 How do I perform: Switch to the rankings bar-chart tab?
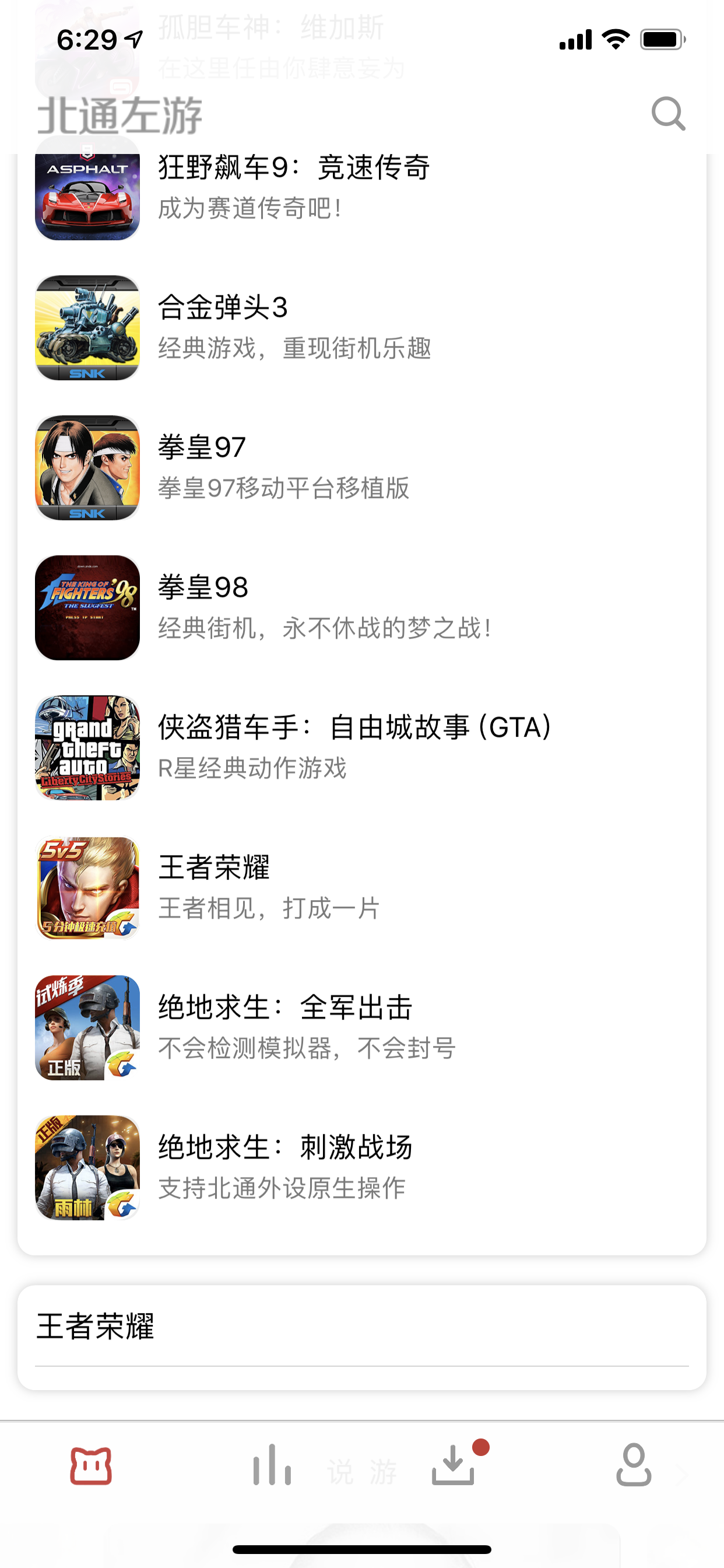pos(272,1466)
